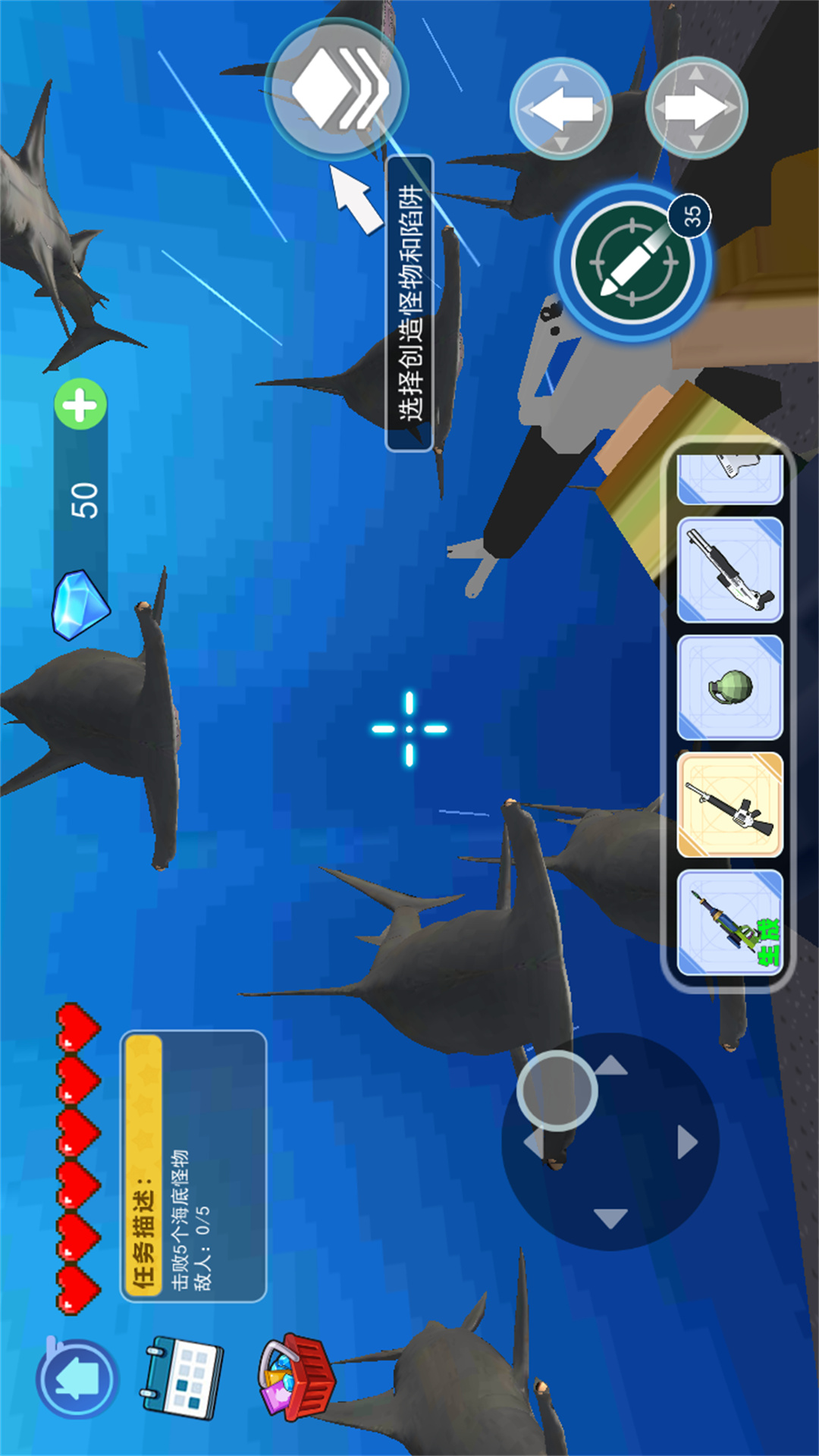Select the partially visible top weapon slot
Image resolution: width=819 pixels, height=1456 pixels.
[x=730, y=478]
